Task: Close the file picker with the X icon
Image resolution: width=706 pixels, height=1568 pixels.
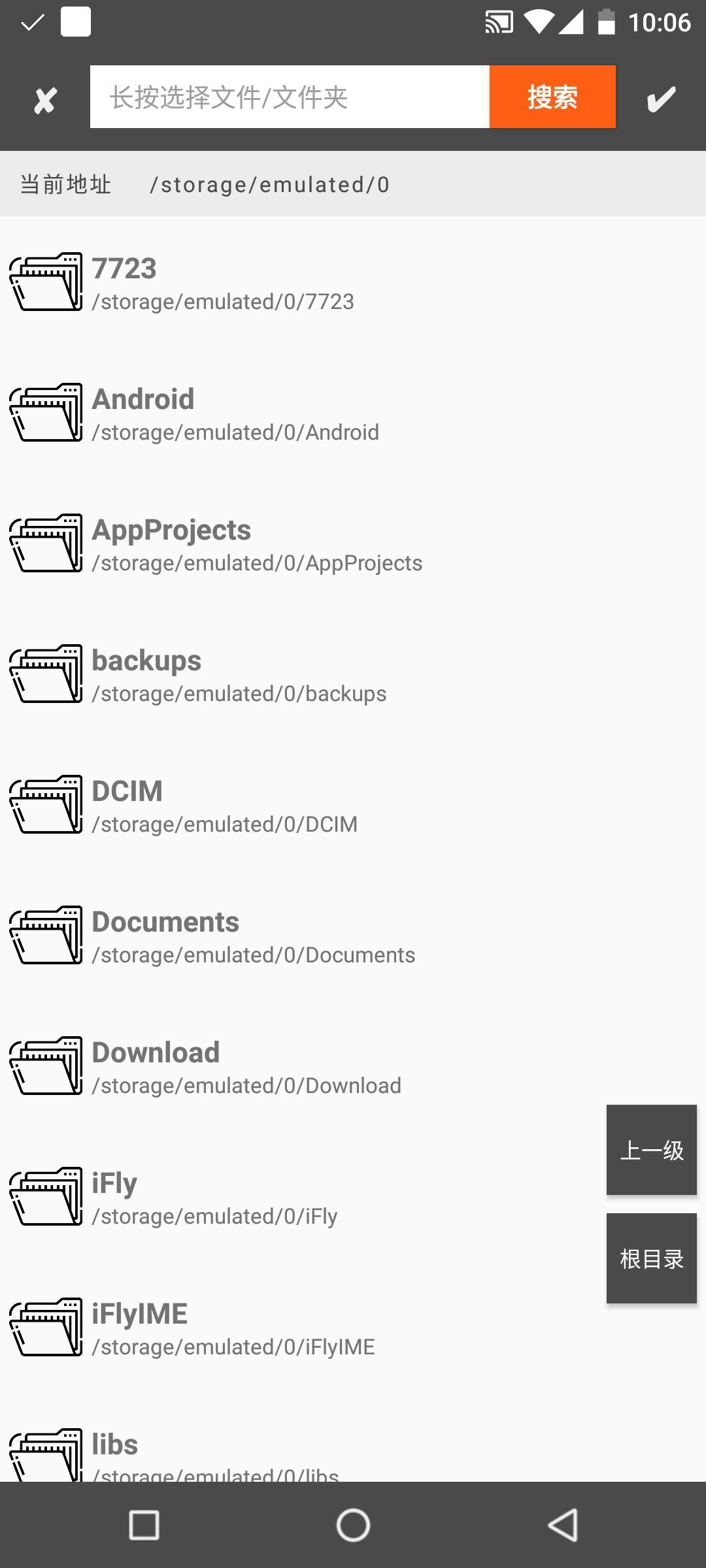Action: click(x=45, y=99)
